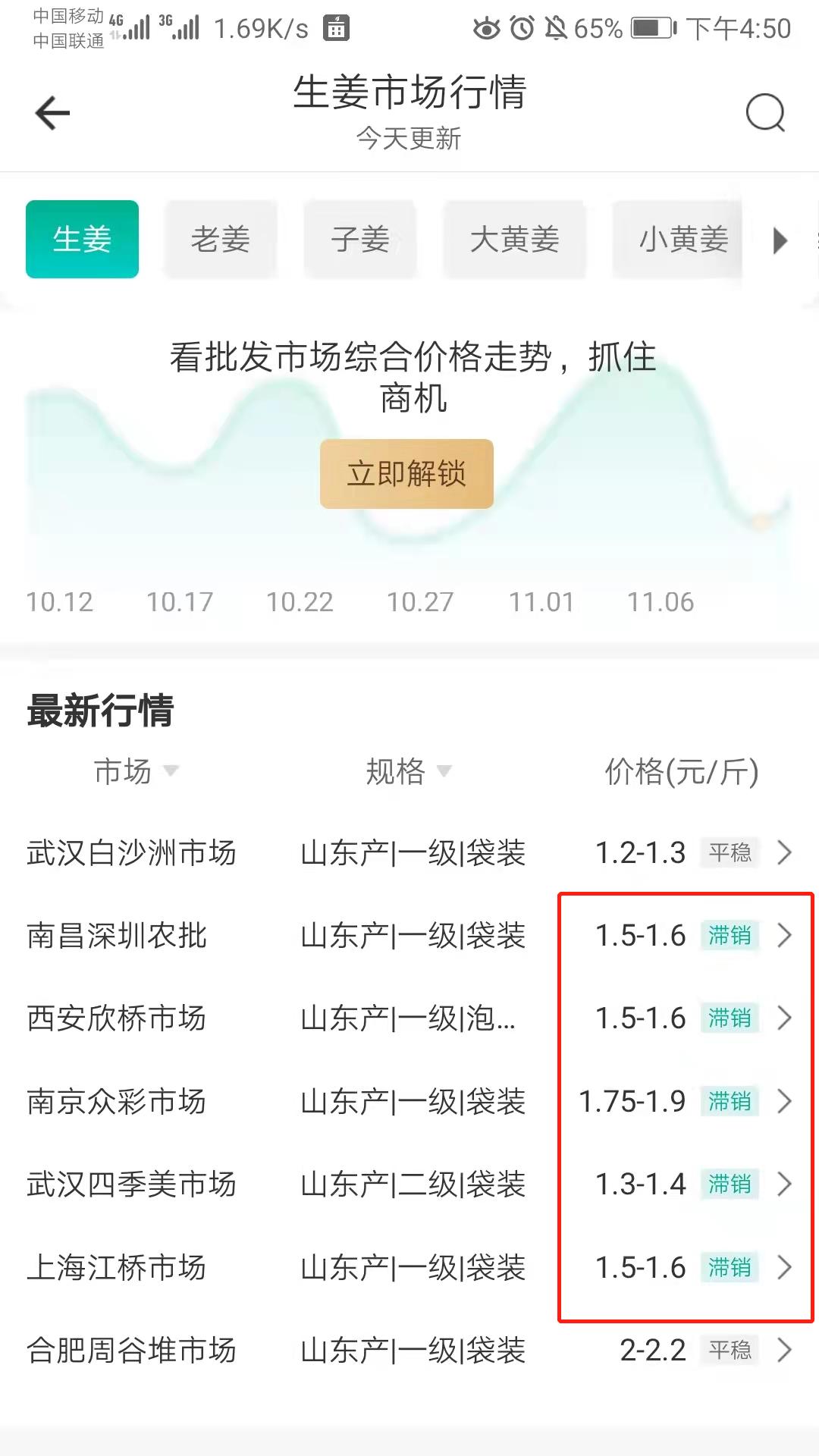The height and width of the screenshot is (1456, 819).
Task: Tap the 滞销 tag beside 上海江桥市场
Action: point(729,1267)
